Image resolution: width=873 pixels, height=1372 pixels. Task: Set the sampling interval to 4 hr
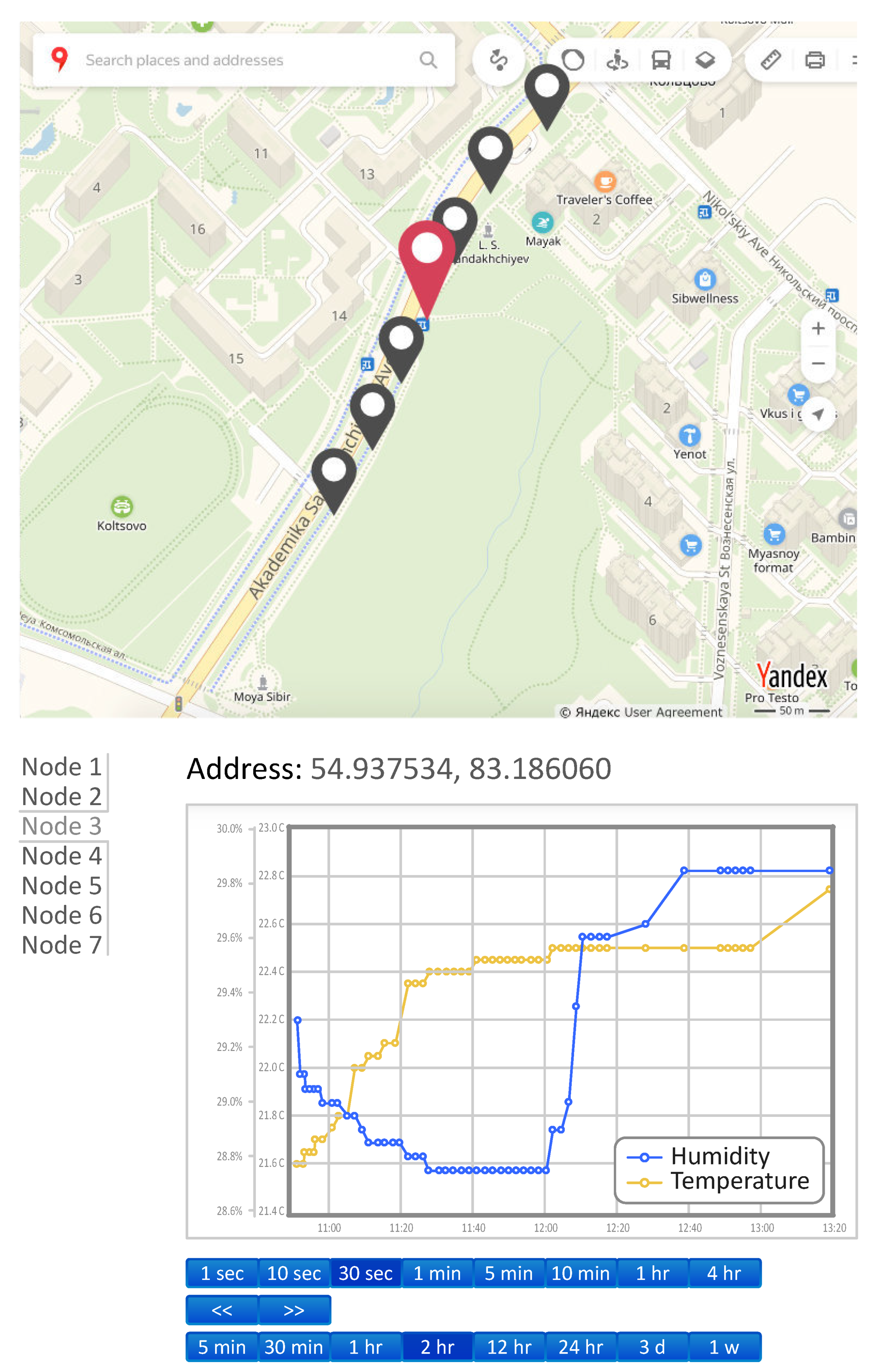click(724, 1273)
